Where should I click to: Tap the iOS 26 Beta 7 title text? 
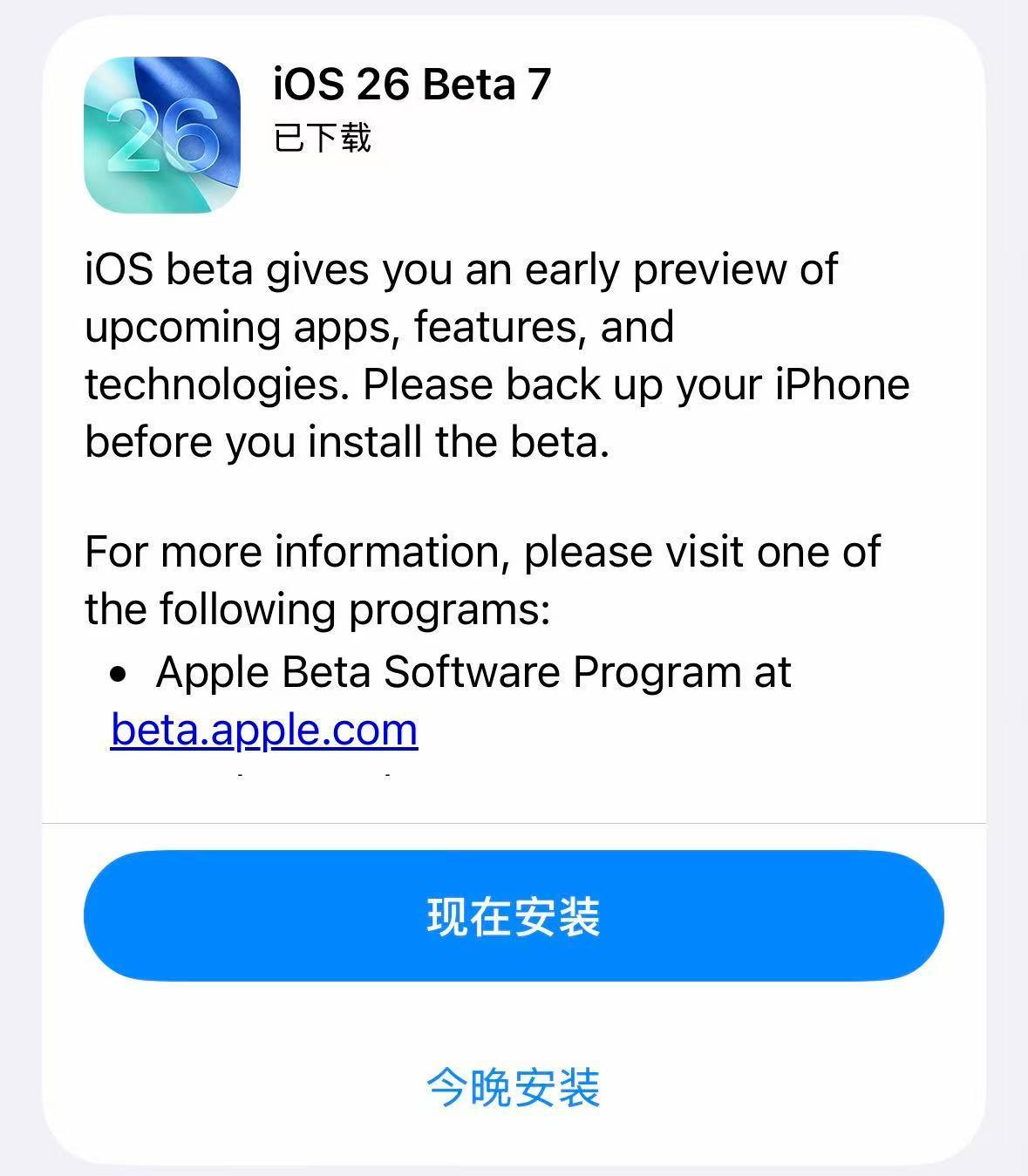tap(410, 85)
